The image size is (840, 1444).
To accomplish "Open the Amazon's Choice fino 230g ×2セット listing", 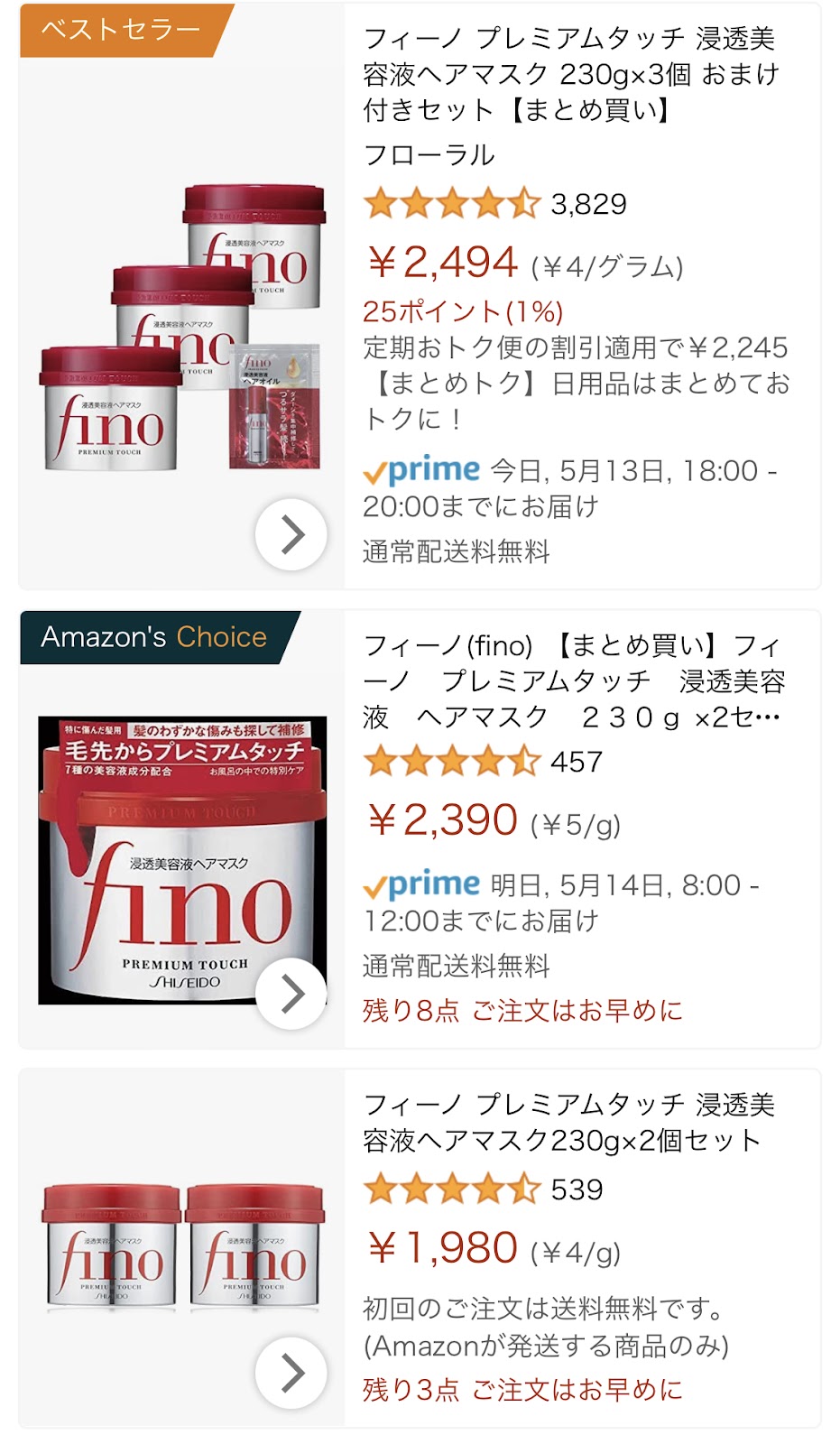I will pos(573,680).
